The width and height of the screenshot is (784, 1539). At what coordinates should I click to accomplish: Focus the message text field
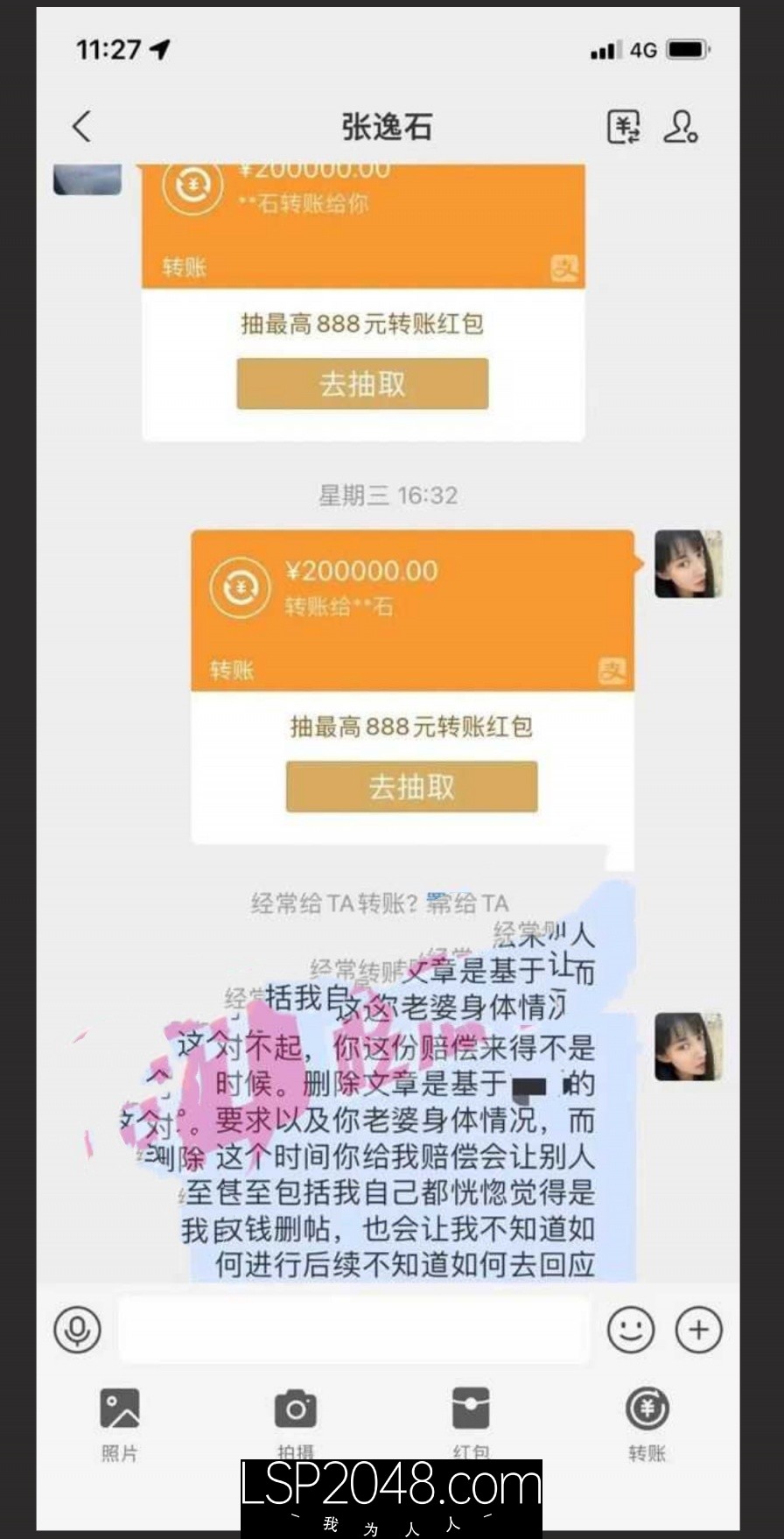pyautogui.click(x=353, y=1330)
